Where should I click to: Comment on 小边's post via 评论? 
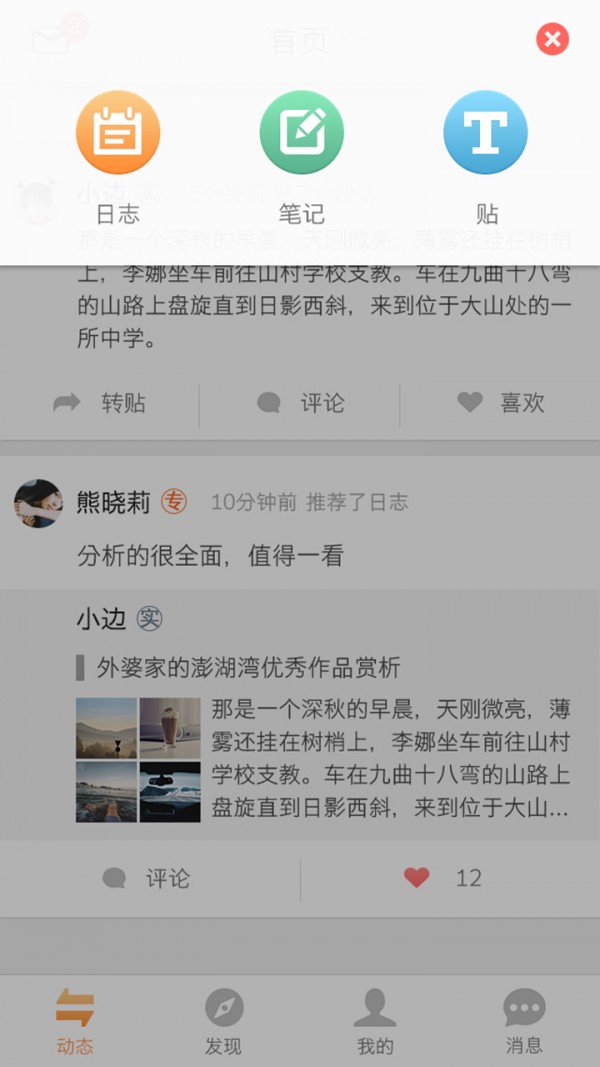click(300, 403)
